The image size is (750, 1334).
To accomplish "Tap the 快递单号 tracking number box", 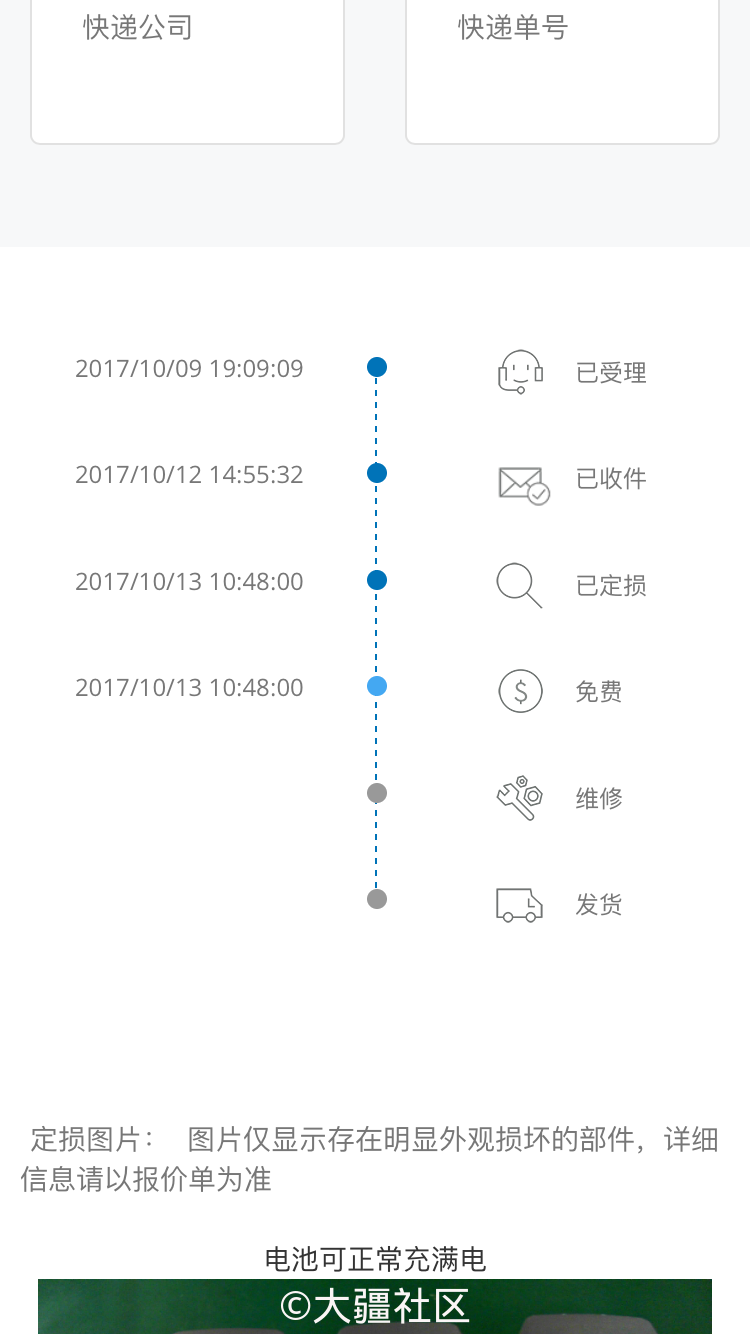I will pos(562,71).
